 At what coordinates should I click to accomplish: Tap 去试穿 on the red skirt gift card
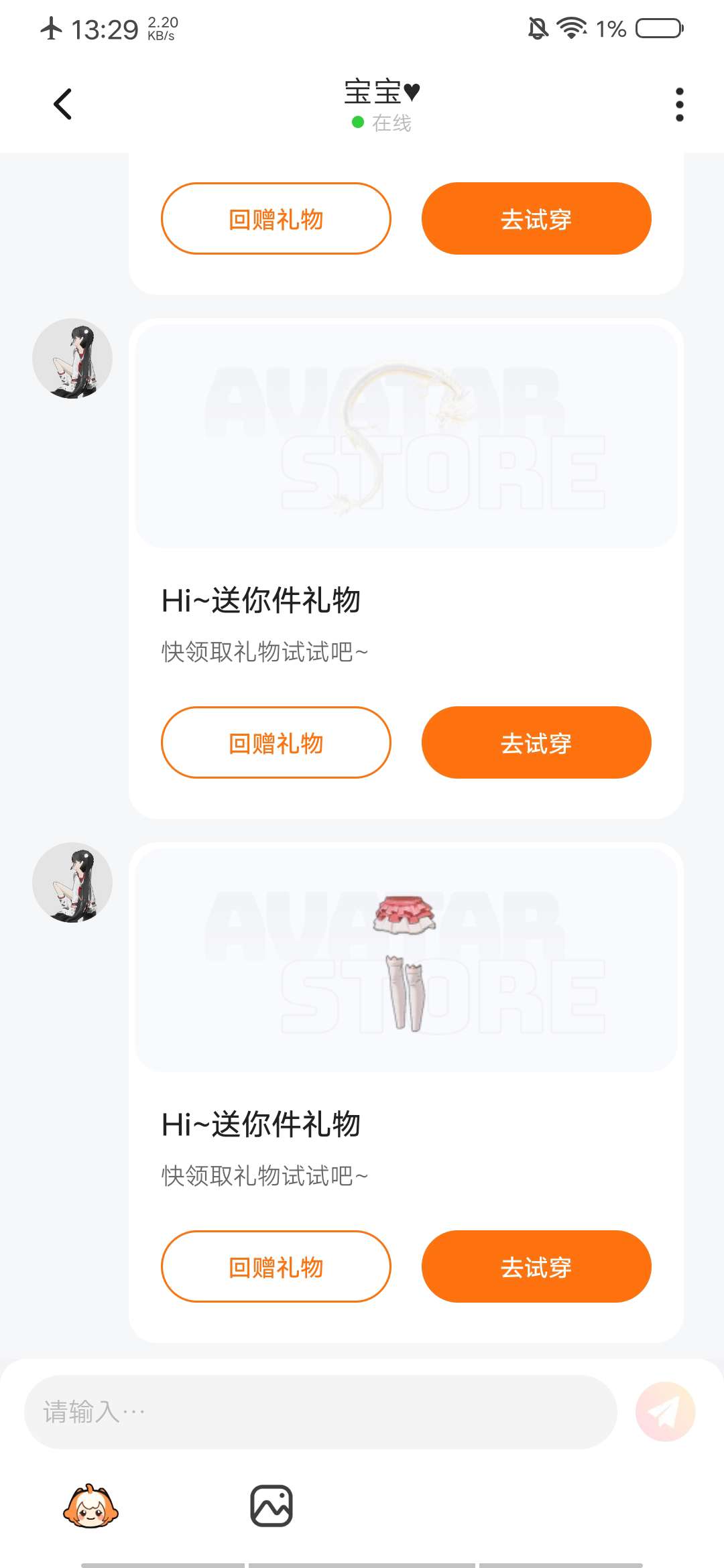click(536, 1266)
